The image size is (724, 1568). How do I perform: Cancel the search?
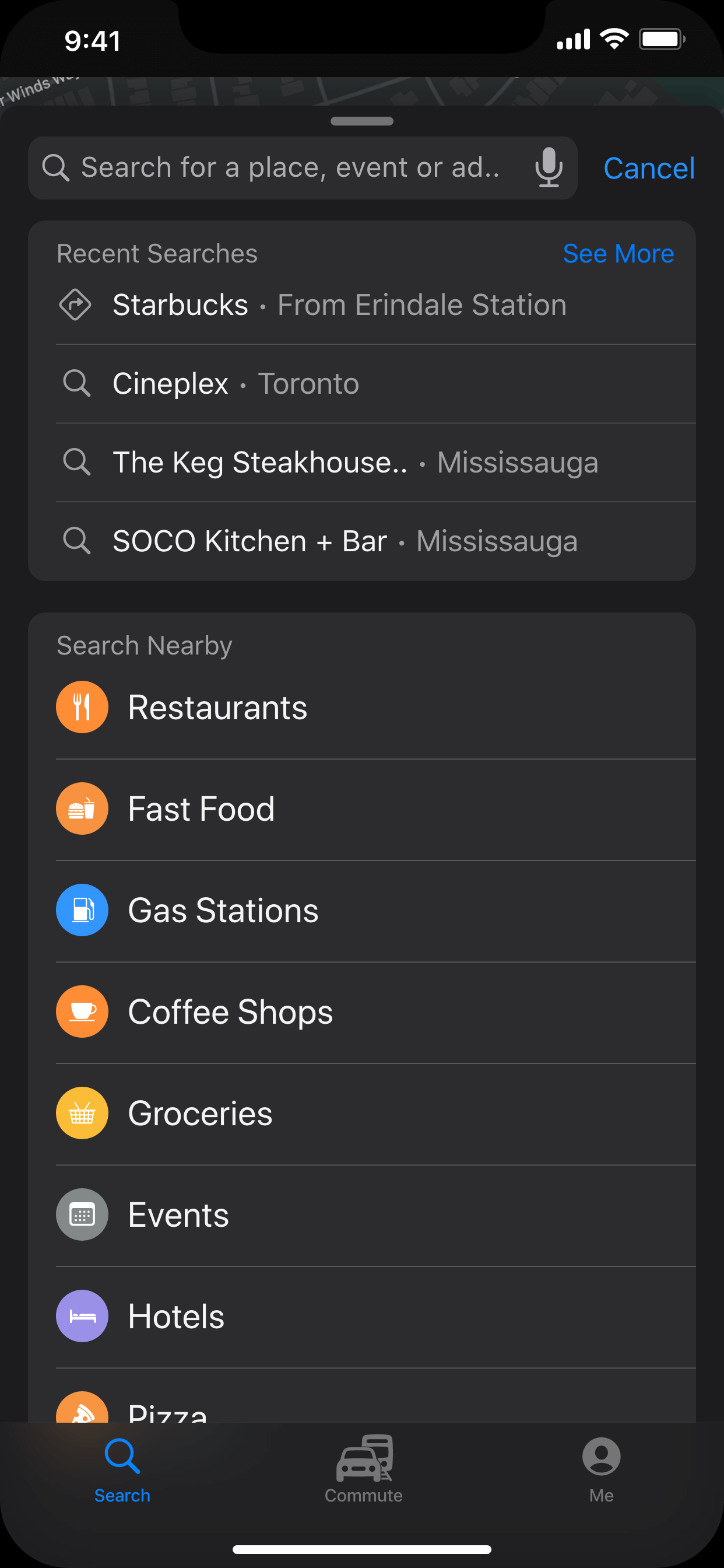649,169
